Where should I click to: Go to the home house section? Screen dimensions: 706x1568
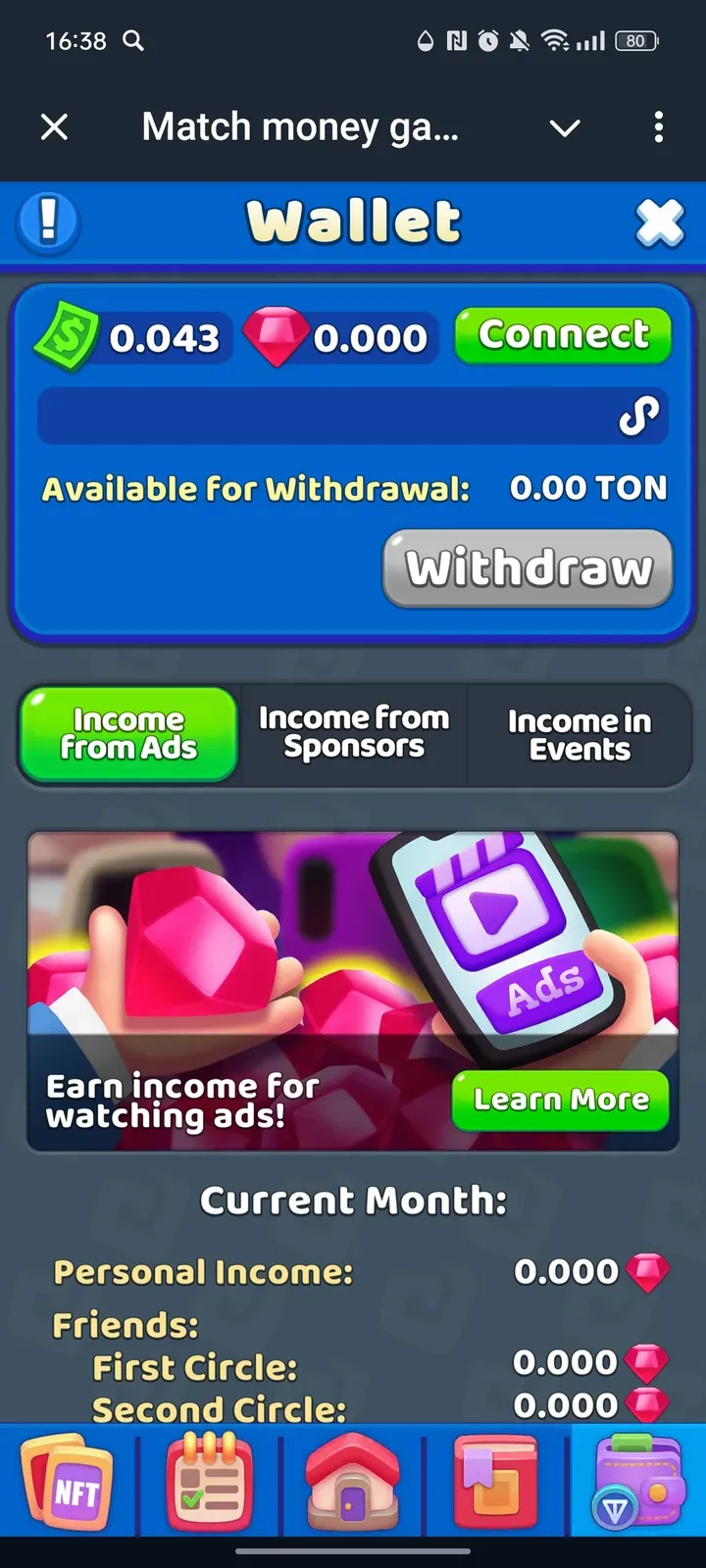tap(351, 1482)
